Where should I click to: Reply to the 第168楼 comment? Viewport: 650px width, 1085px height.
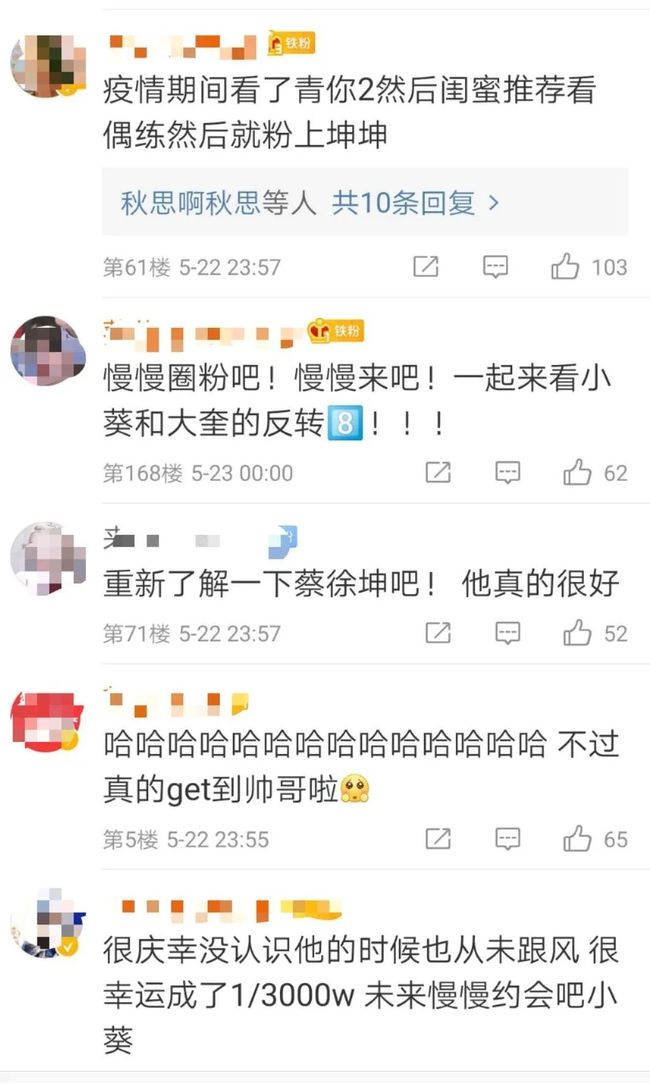pos(507,473)
